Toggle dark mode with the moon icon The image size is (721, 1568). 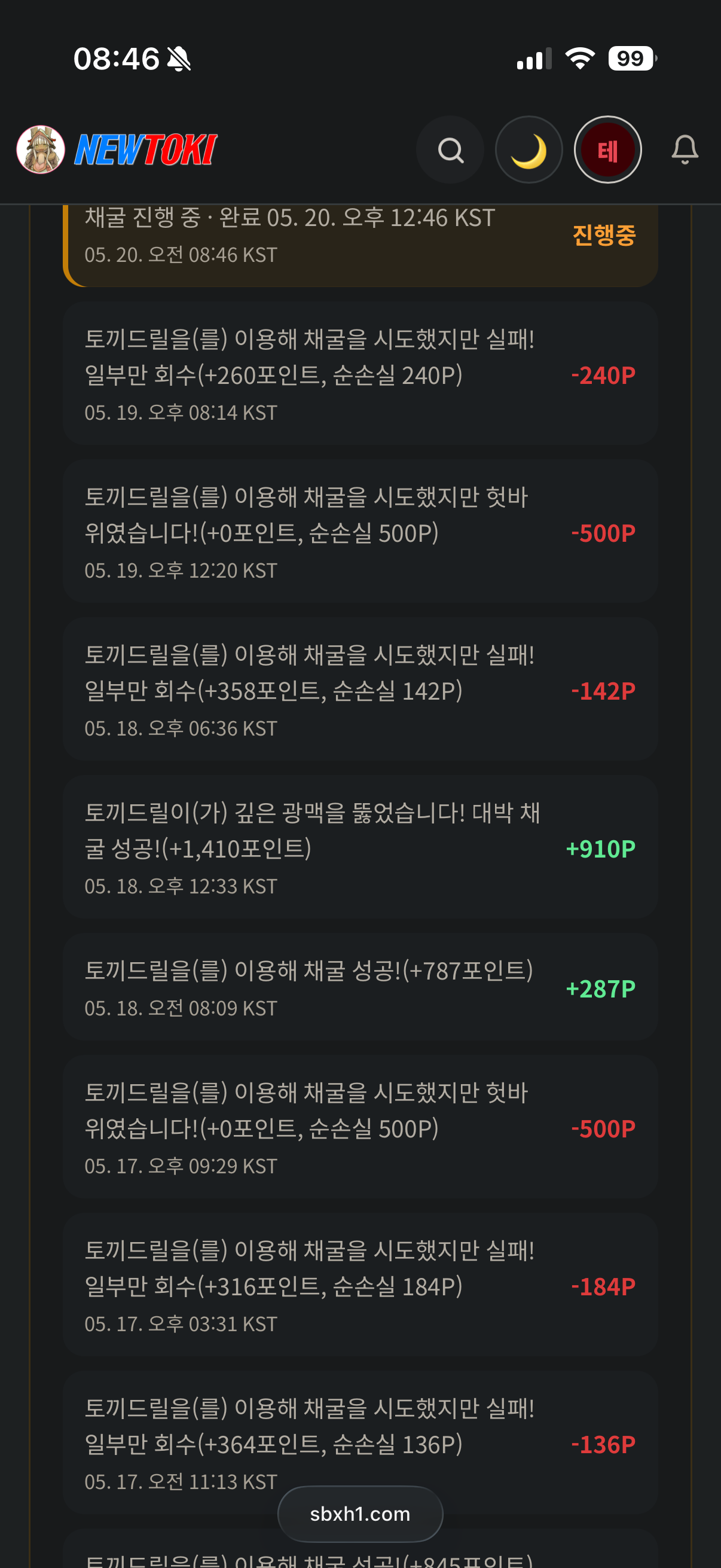coord(528,150)
